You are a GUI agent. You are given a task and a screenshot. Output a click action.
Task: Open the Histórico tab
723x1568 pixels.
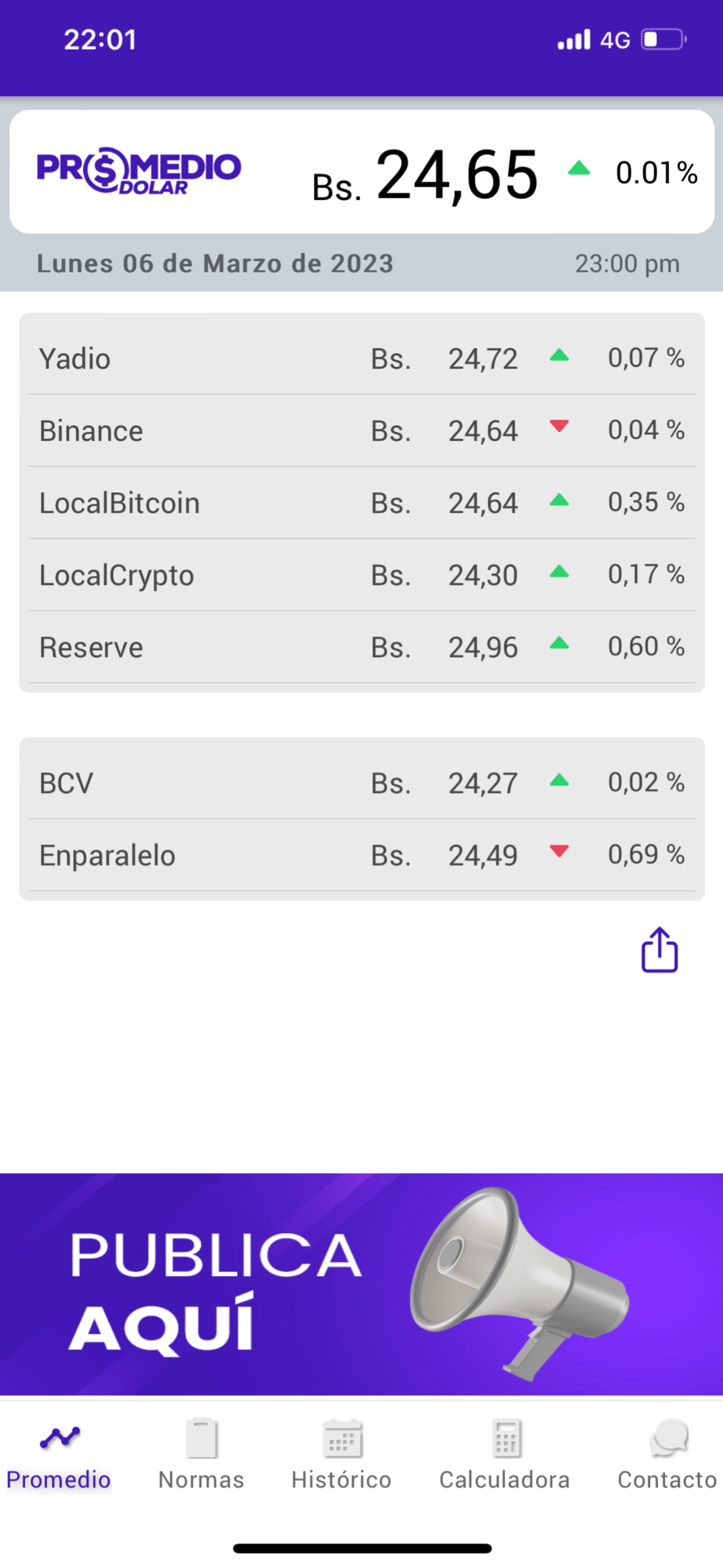click(341, 1455)
